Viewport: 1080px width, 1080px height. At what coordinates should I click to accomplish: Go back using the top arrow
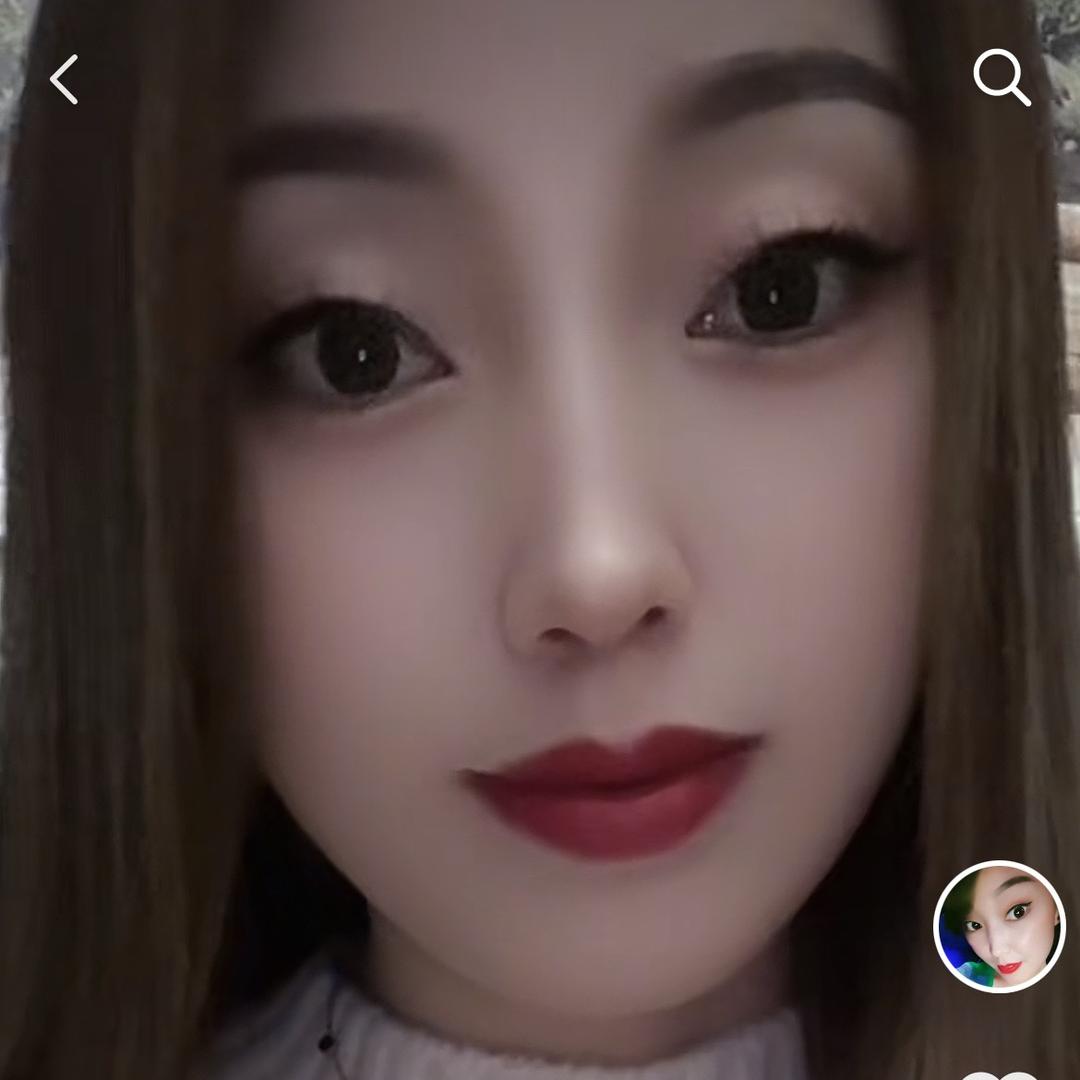click(64, 80)
